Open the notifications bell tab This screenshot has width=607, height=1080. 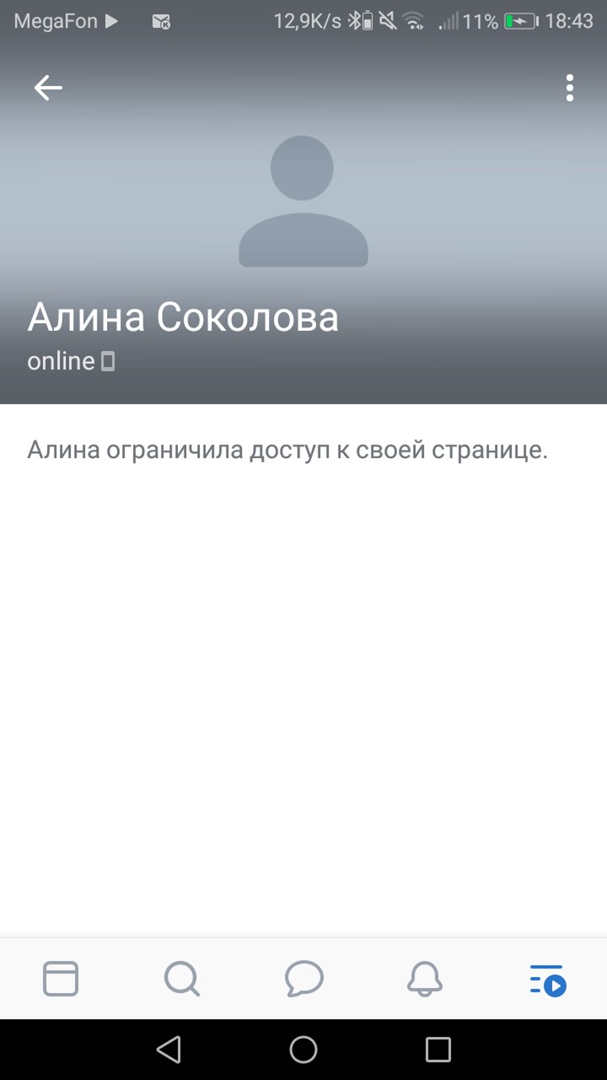click(425, 978)
